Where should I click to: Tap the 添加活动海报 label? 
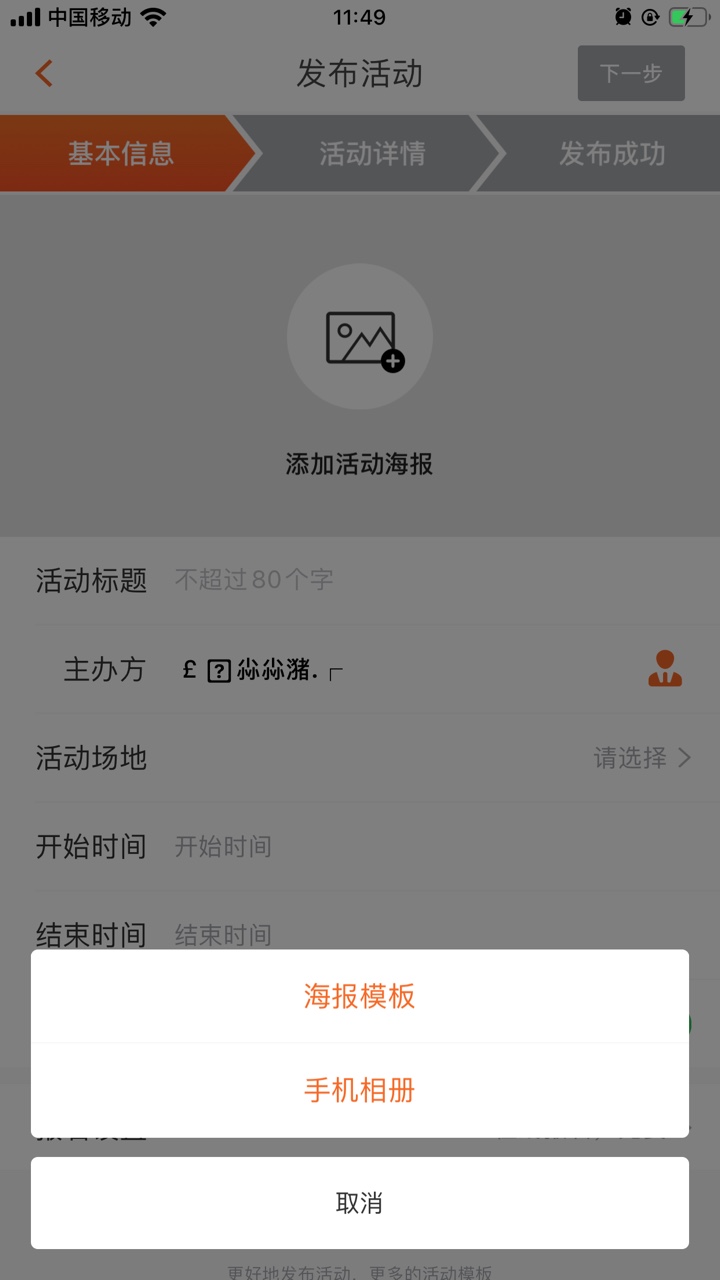pyautogui.click(x=360, y=465)
